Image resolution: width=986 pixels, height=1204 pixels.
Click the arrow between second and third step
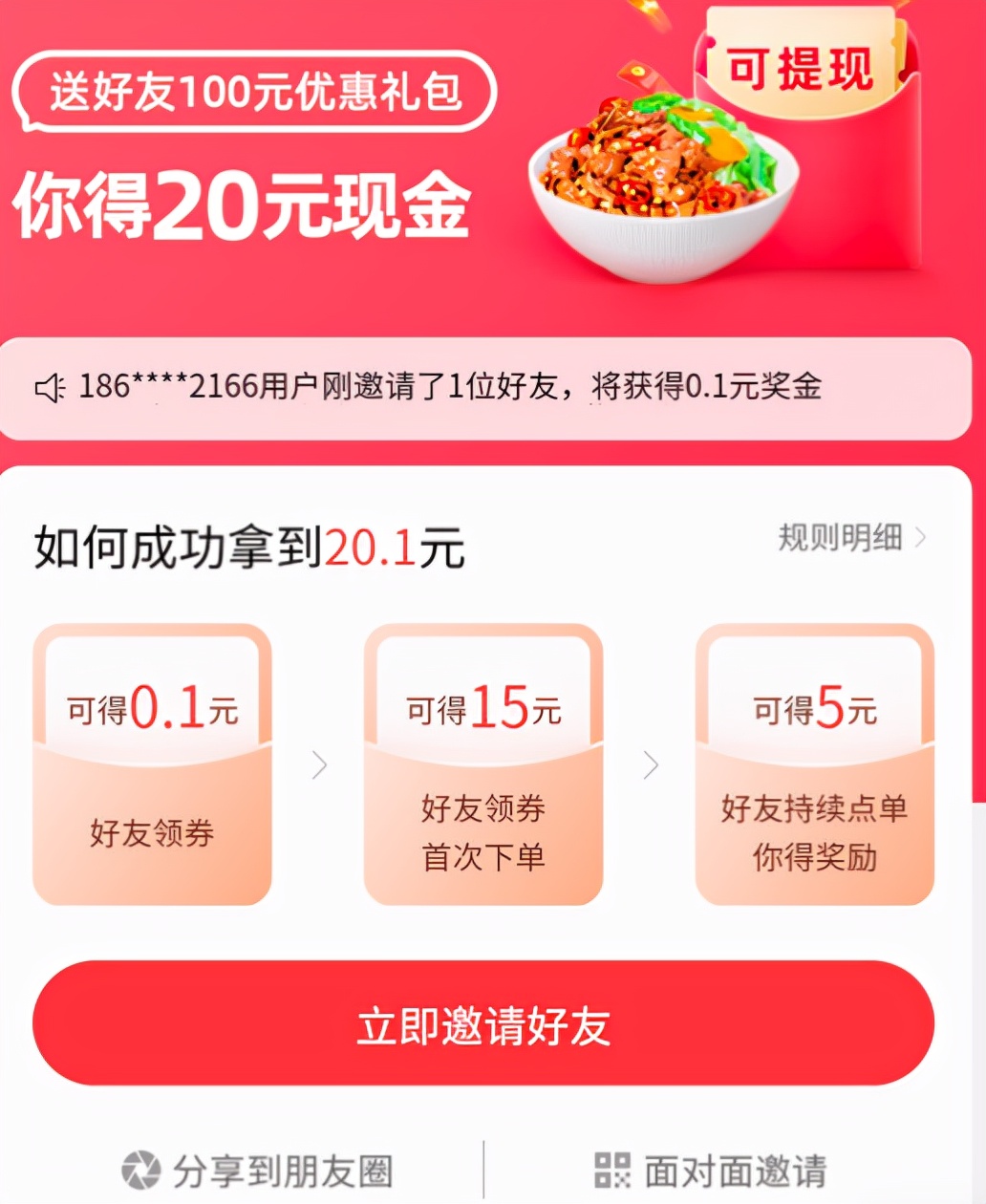pyautogui.click(x=651, y=765)
